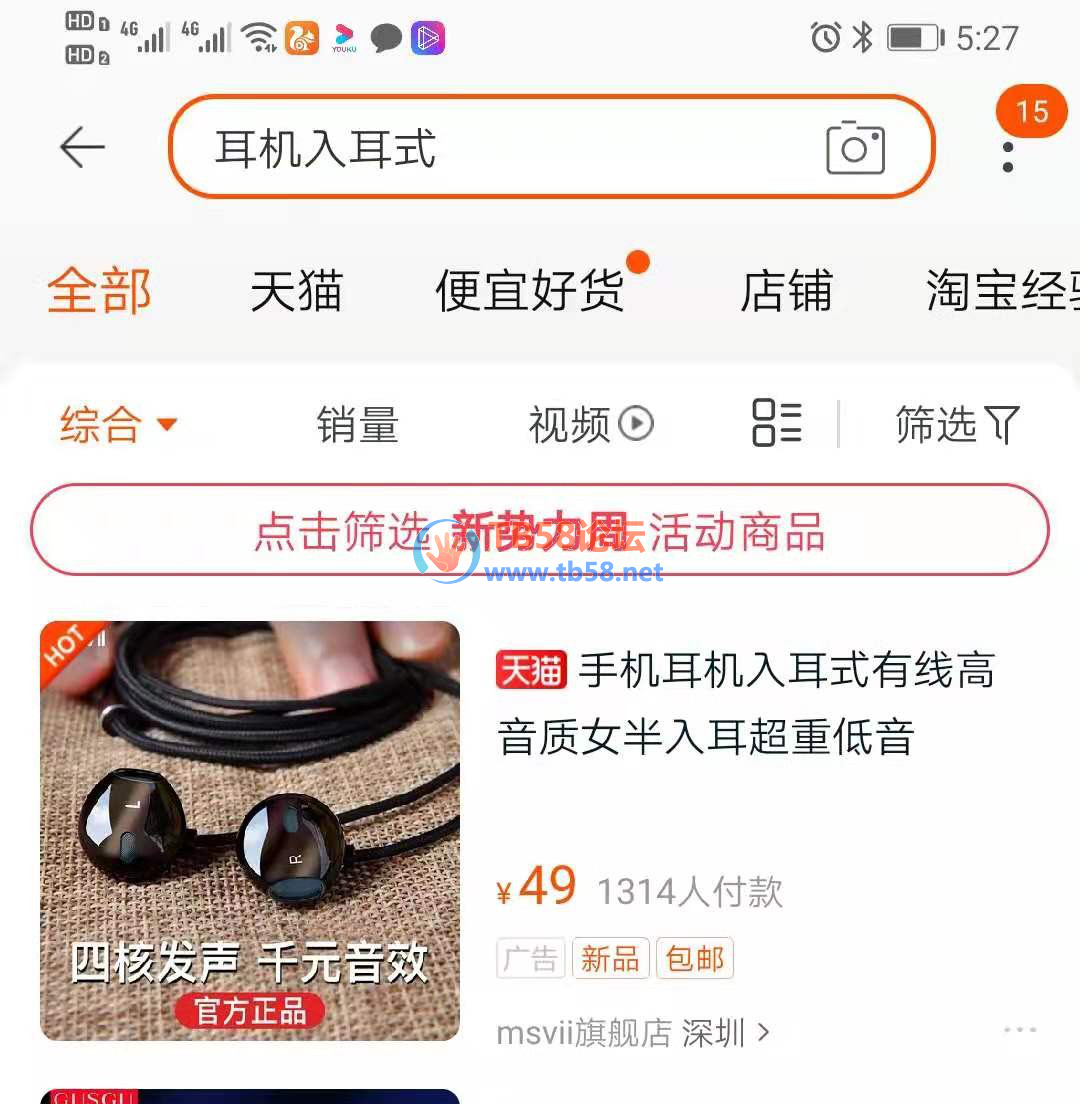The width and height of the screenshot is (1080, 1104).
Task: Switch to the 便宜好货 tab
Action: coord(530,292)
